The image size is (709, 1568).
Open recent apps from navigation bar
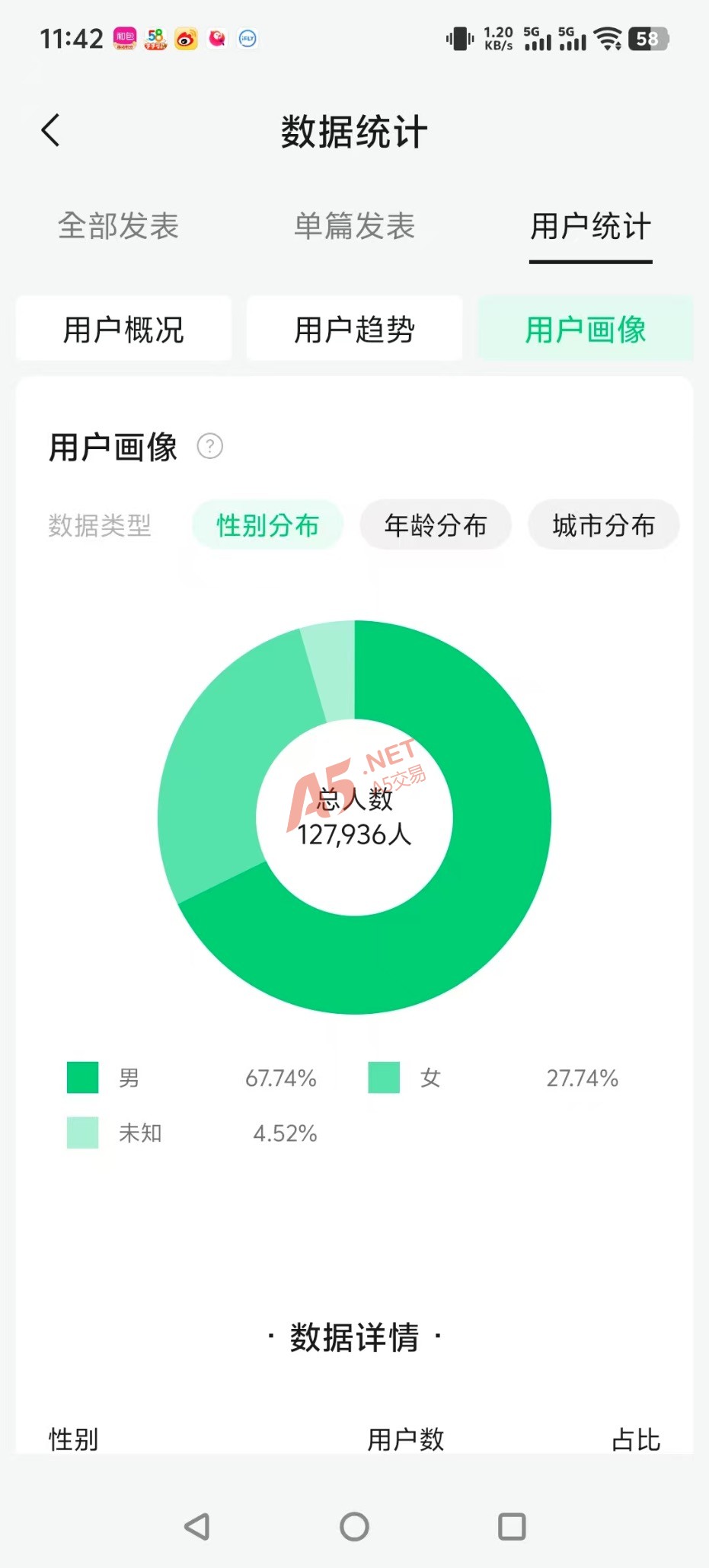tap(512, 1526)
